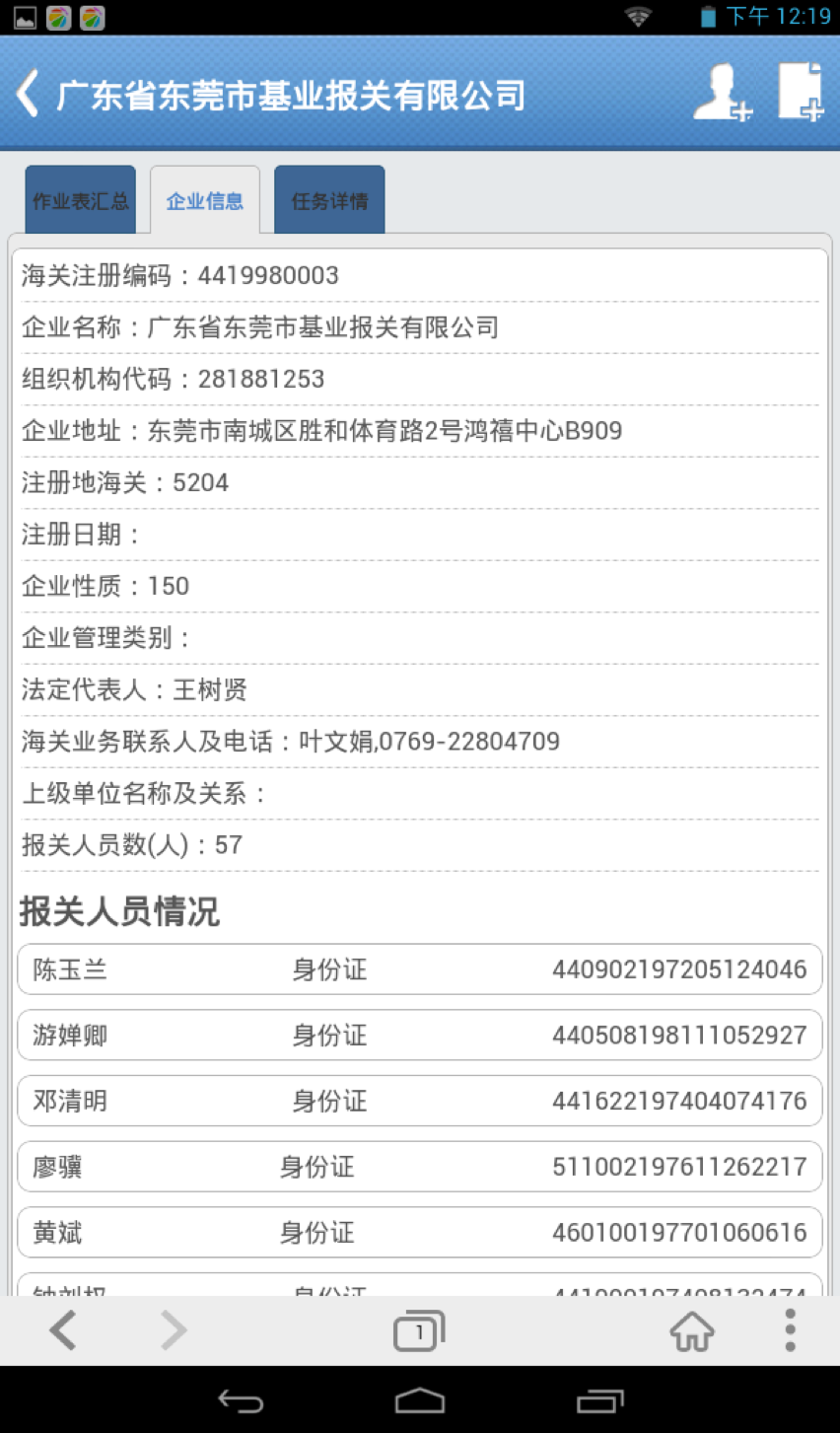Tap the add person icon

[722, 93]
